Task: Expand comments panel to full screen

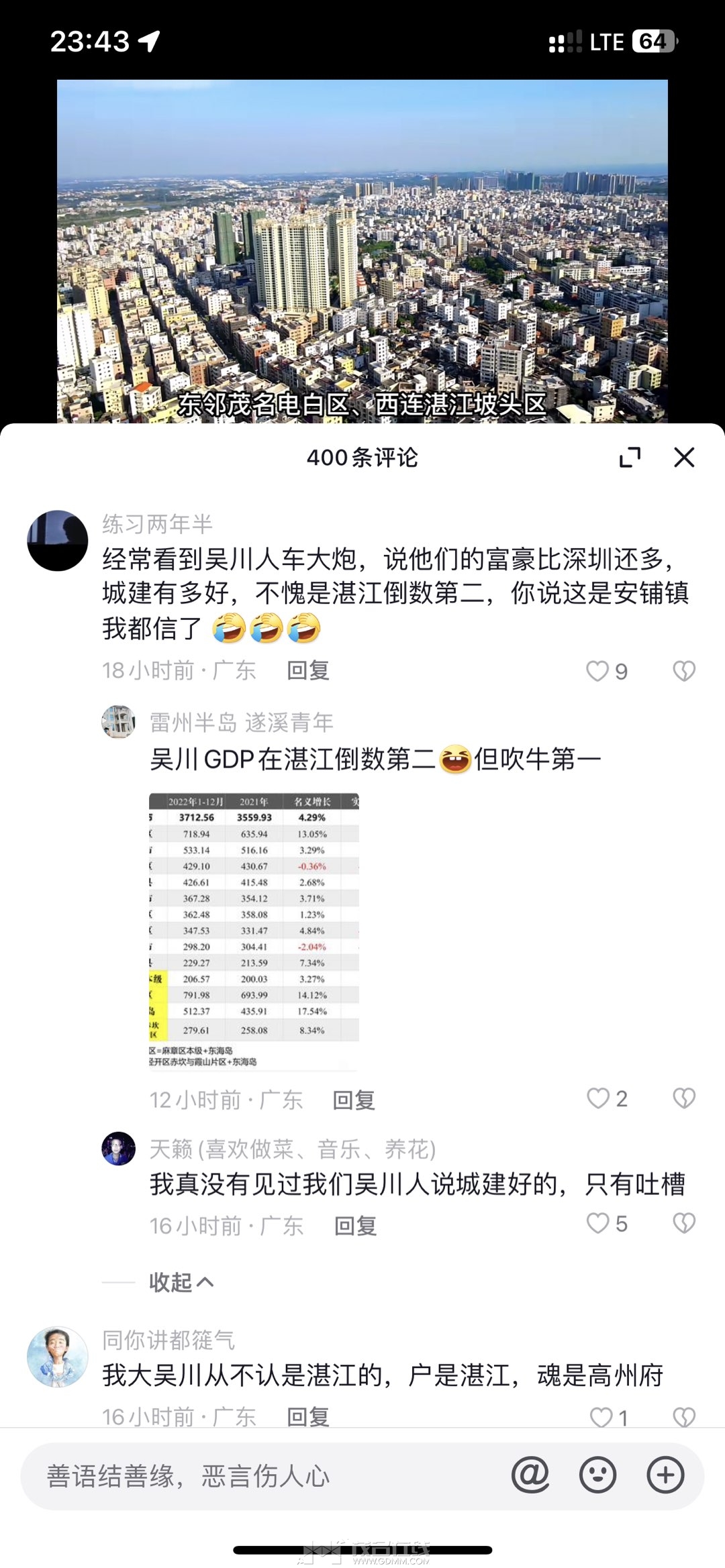Action: click(630, 458)
